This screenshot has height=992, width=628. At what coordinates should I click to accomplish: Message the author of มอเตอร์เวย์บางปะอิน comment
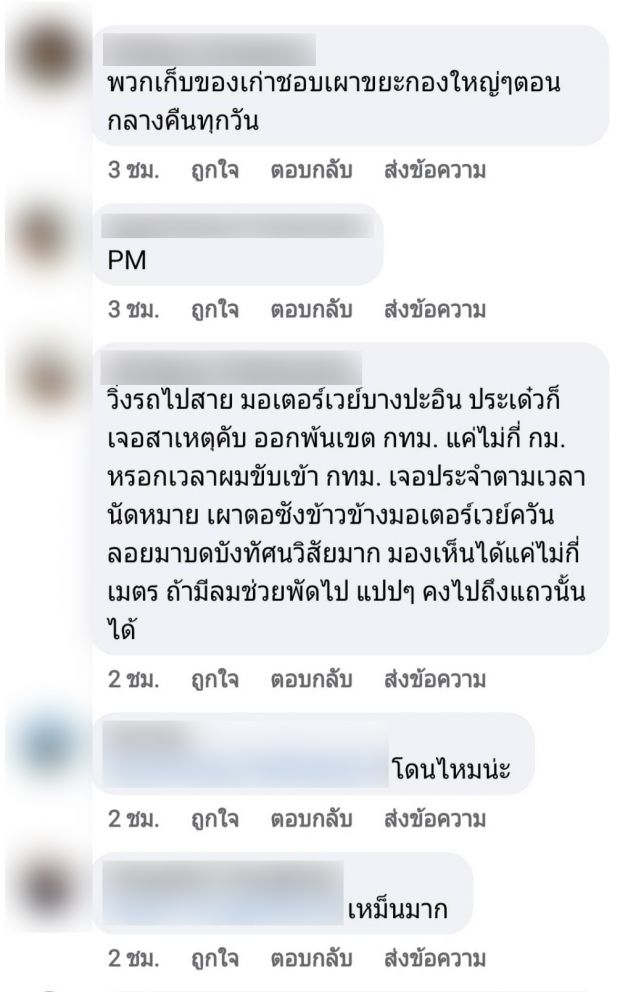(x=435, y=680)
